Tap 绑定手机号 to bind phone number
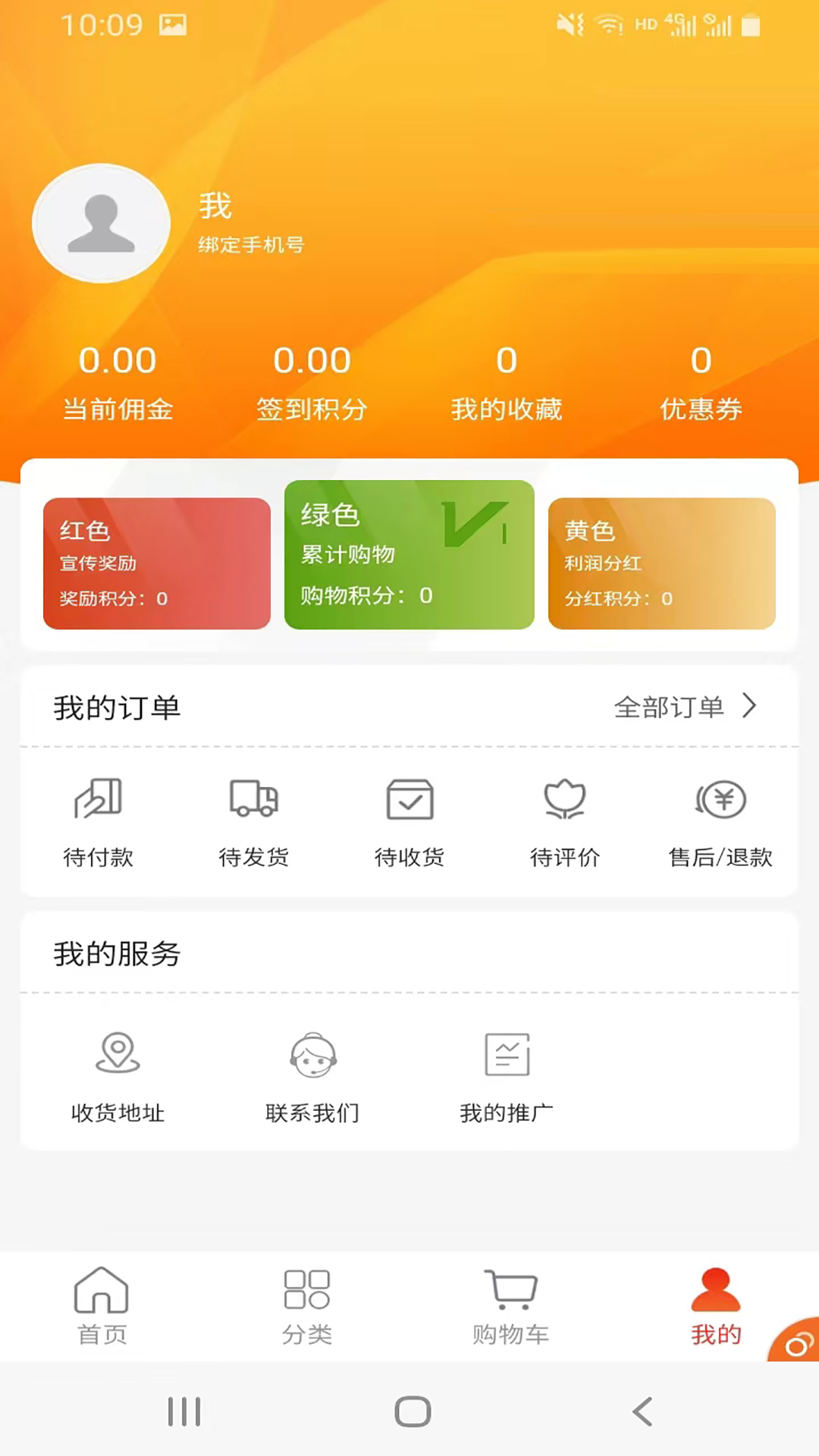819x1456 pixels. (251, 245)
